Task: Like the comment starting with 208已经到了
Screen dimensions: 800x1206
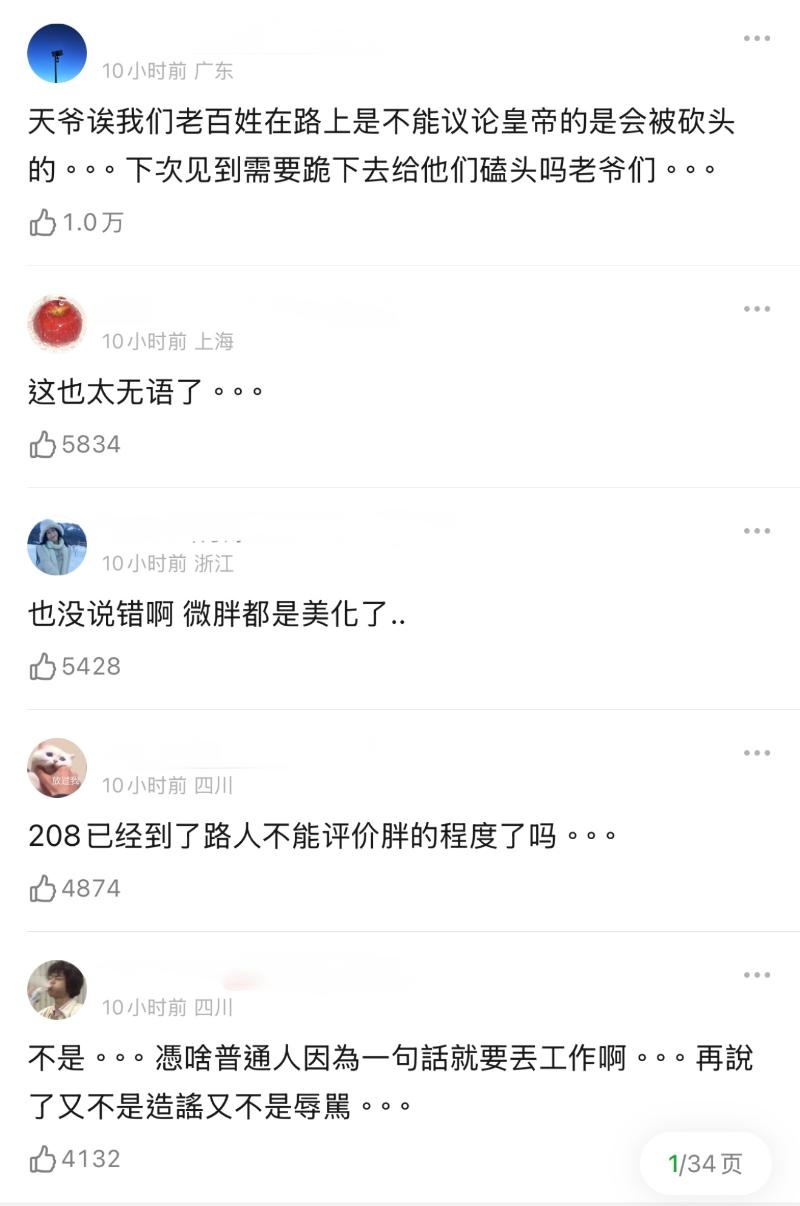Action: [x=43, y=888]
